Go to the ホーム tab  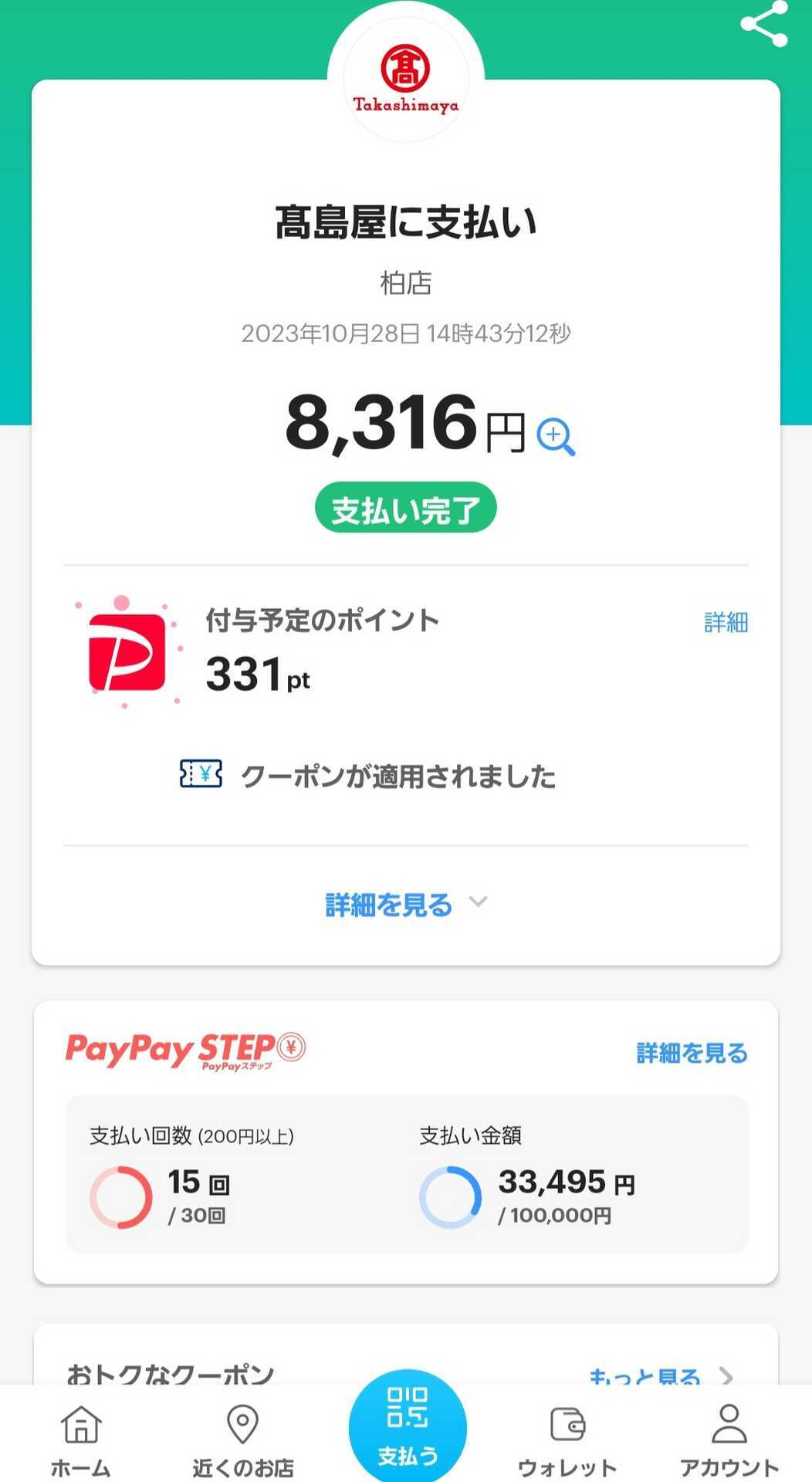(81, 1440)
